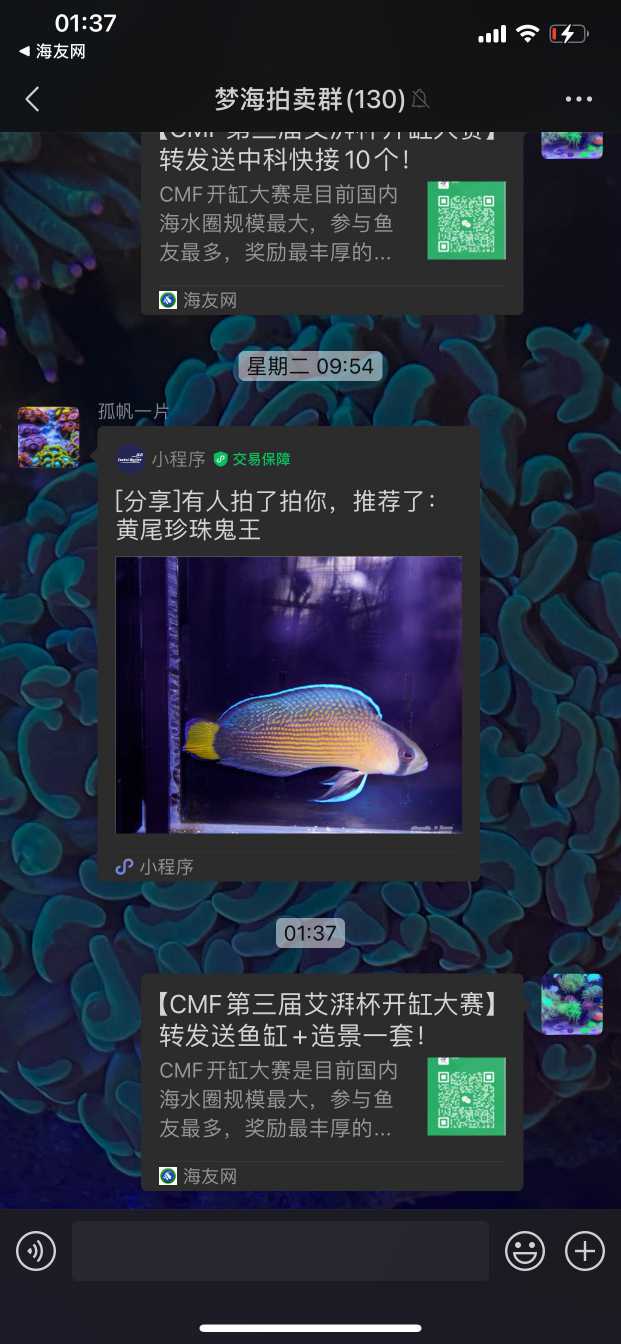Open the 转发送鱼缸+造景一套 shared link card
Screen dimensions: 621x1344
[331, 1078]
